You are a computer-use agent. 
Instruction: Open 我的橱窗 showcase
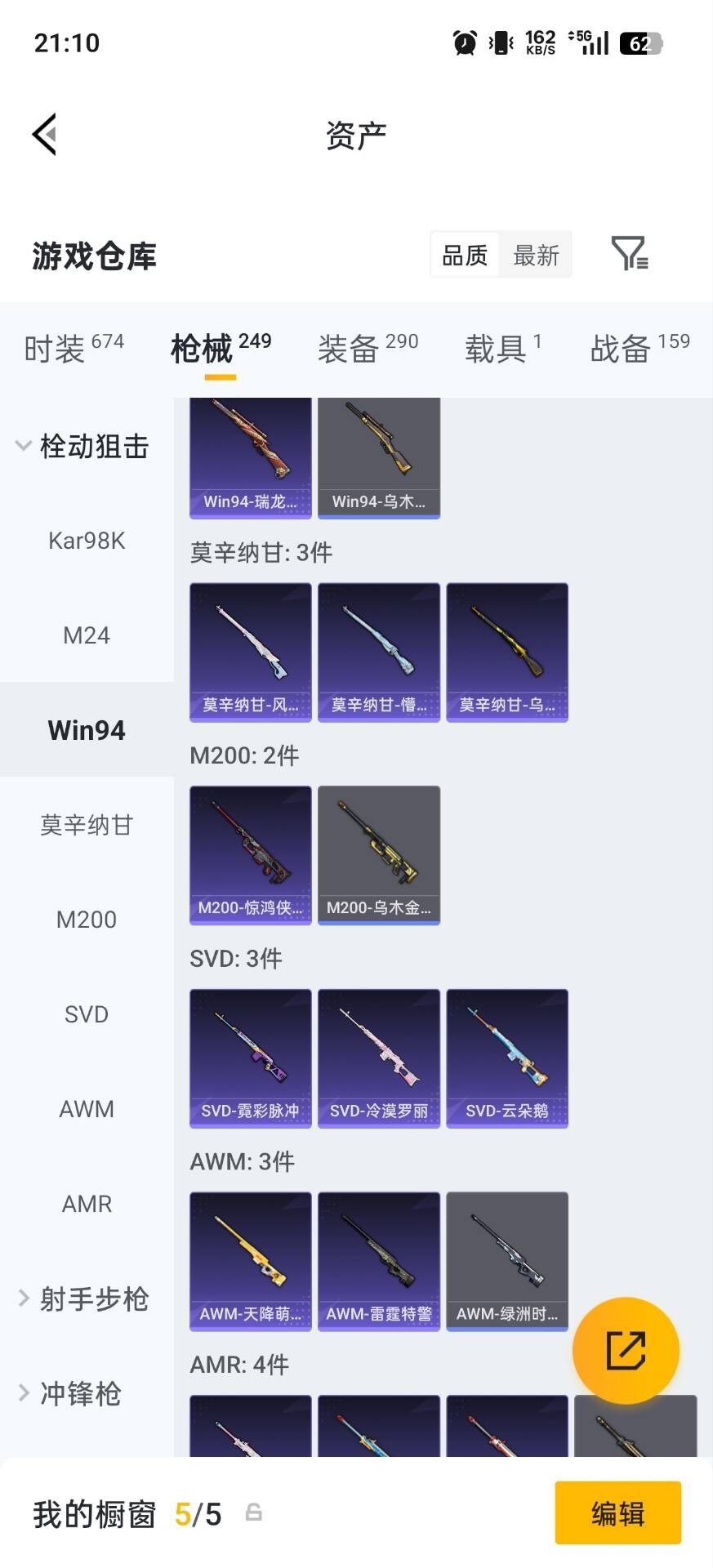click(x=92, y=1513)
